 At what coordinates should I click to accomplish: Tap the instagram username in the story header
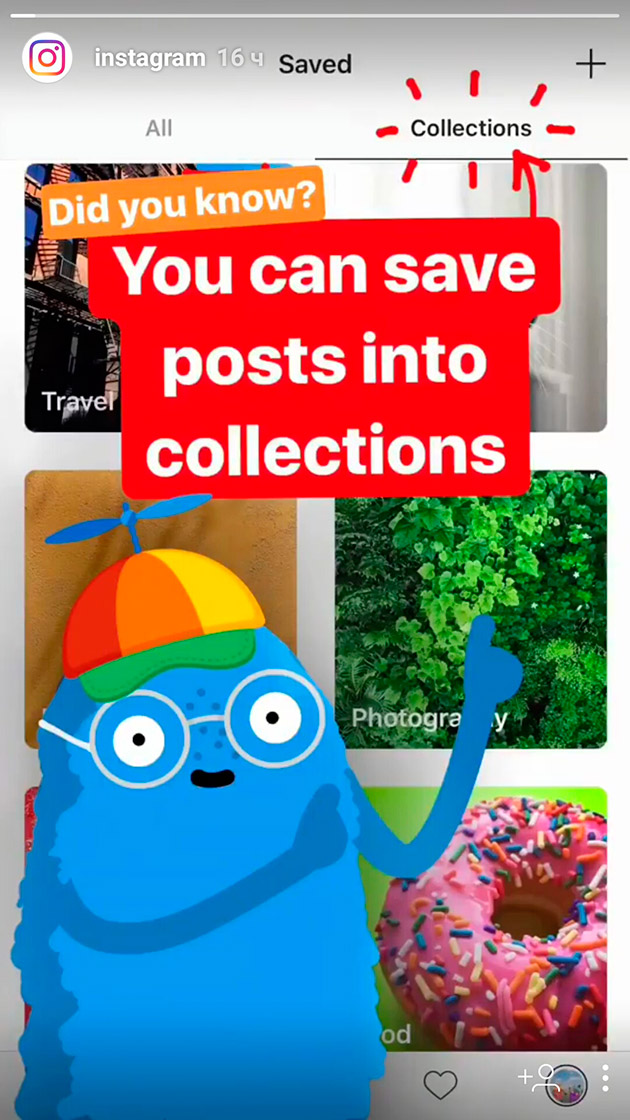(x=149, y=59)
